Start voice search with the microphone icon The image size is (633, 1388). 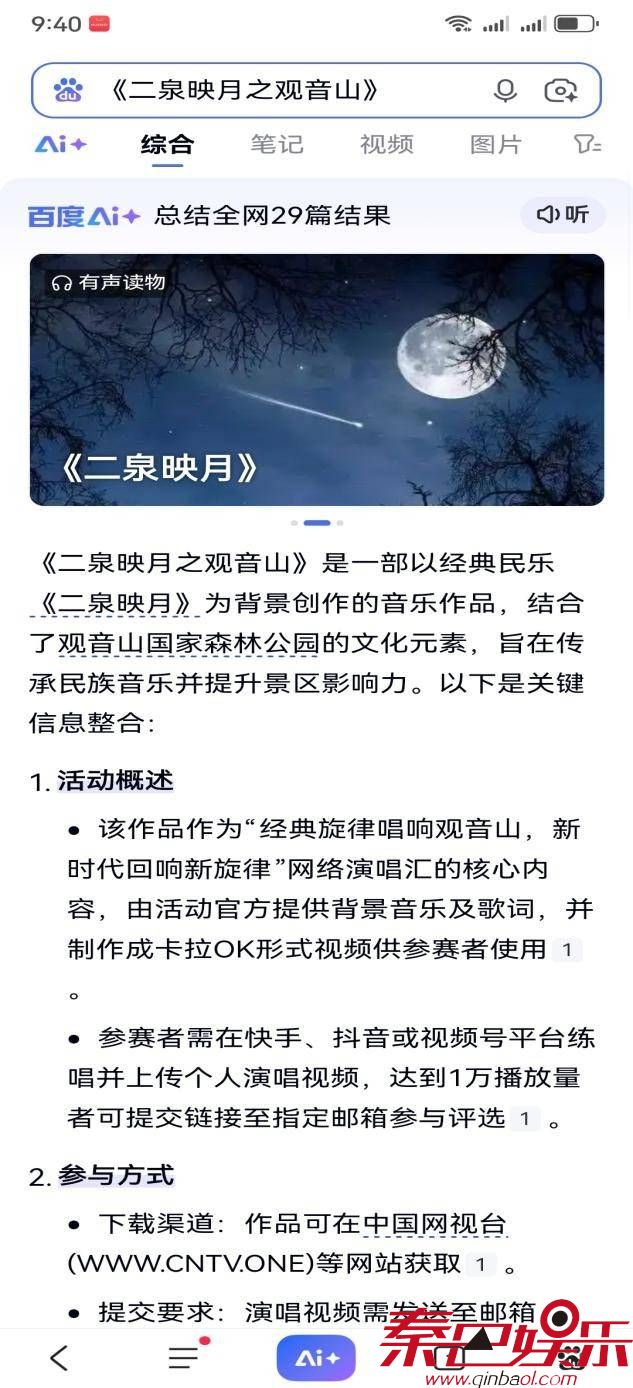click(505, 91)
